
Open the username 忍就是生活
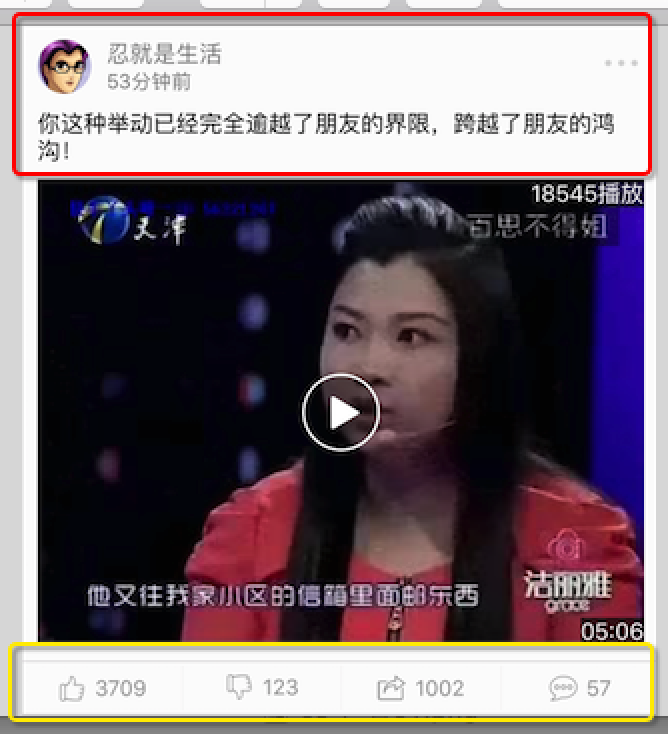point(164,54)
